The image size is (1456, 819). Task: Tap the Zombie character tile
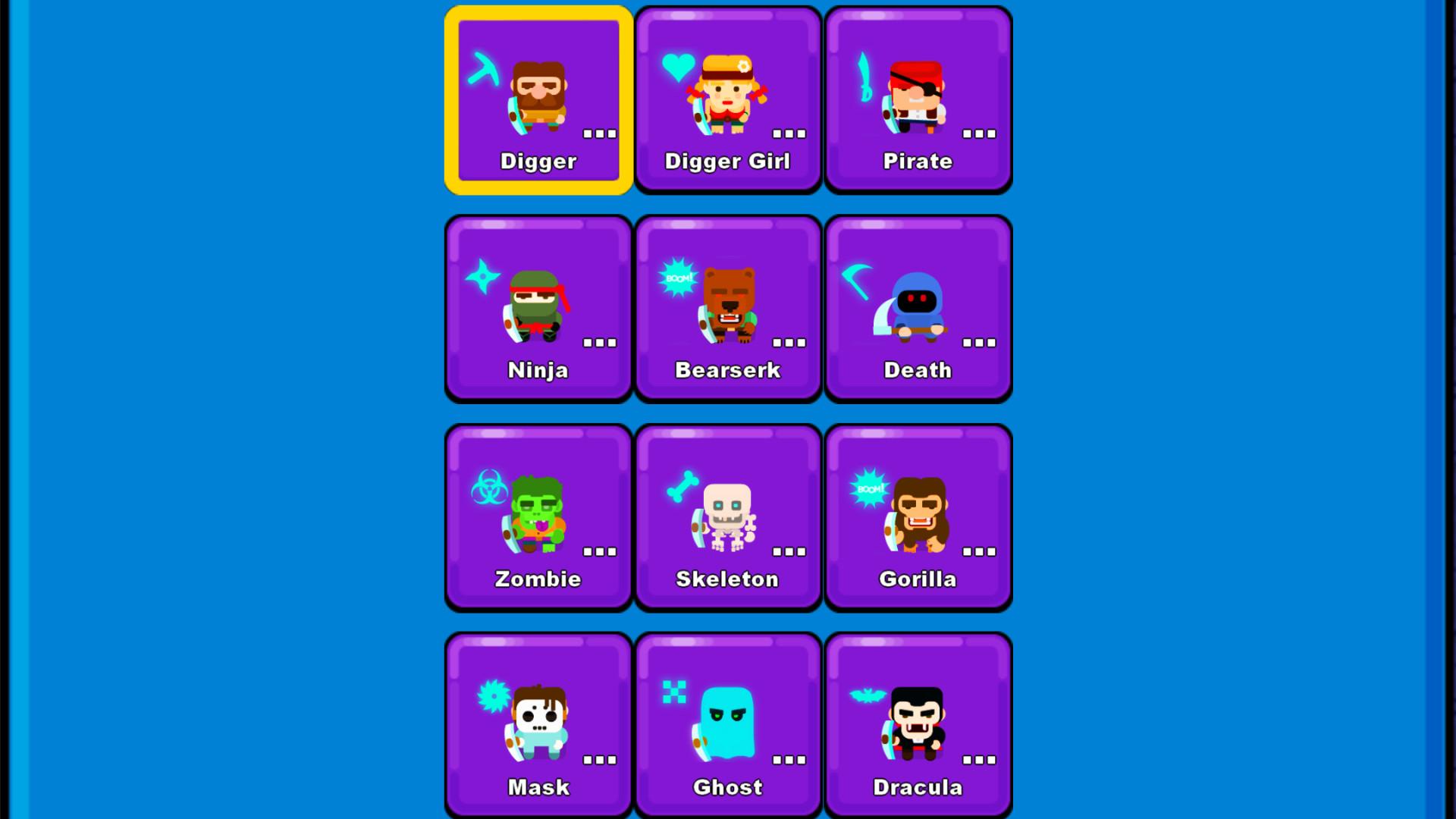[x=538, y=517]
